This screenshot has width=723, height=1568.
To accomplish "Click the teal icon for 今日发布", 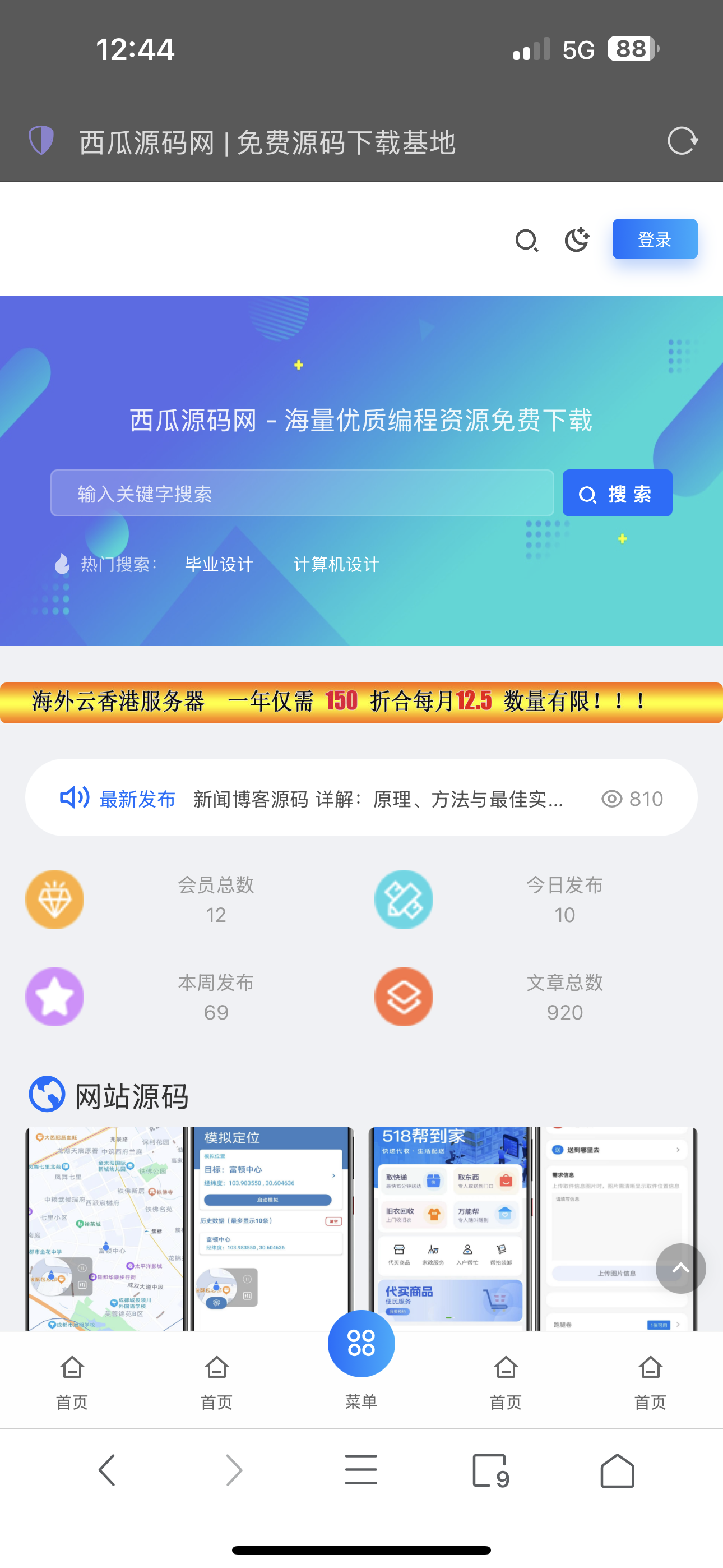I will [x=404, y=900].
